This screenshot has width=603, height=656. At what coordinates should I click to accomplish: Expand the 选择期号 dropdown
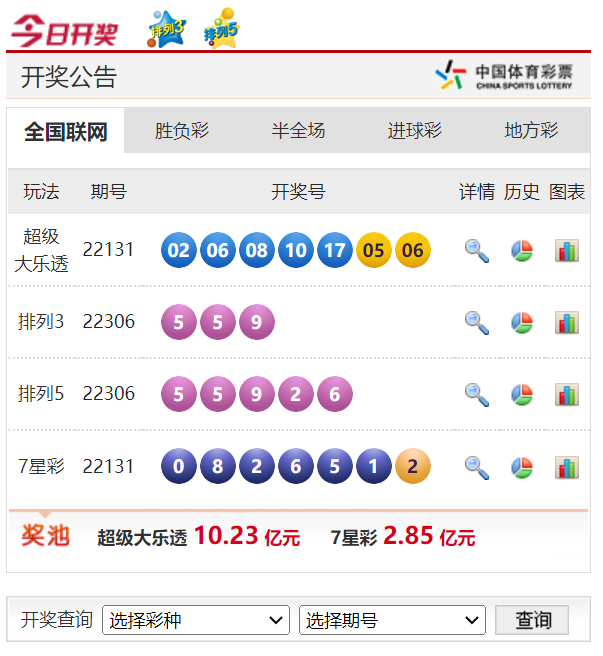click(x=392, y=620)
